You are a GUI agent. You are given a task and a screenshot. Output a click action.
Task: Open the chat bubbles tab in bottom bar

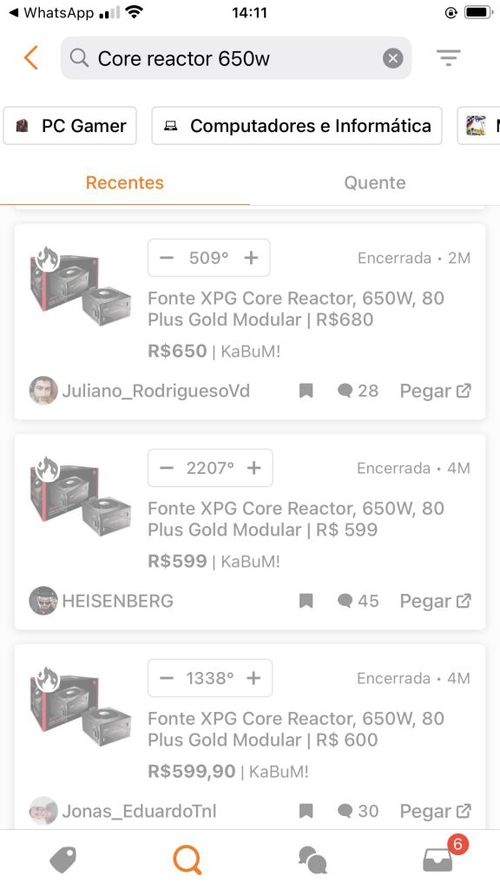(x=312, y=860)
